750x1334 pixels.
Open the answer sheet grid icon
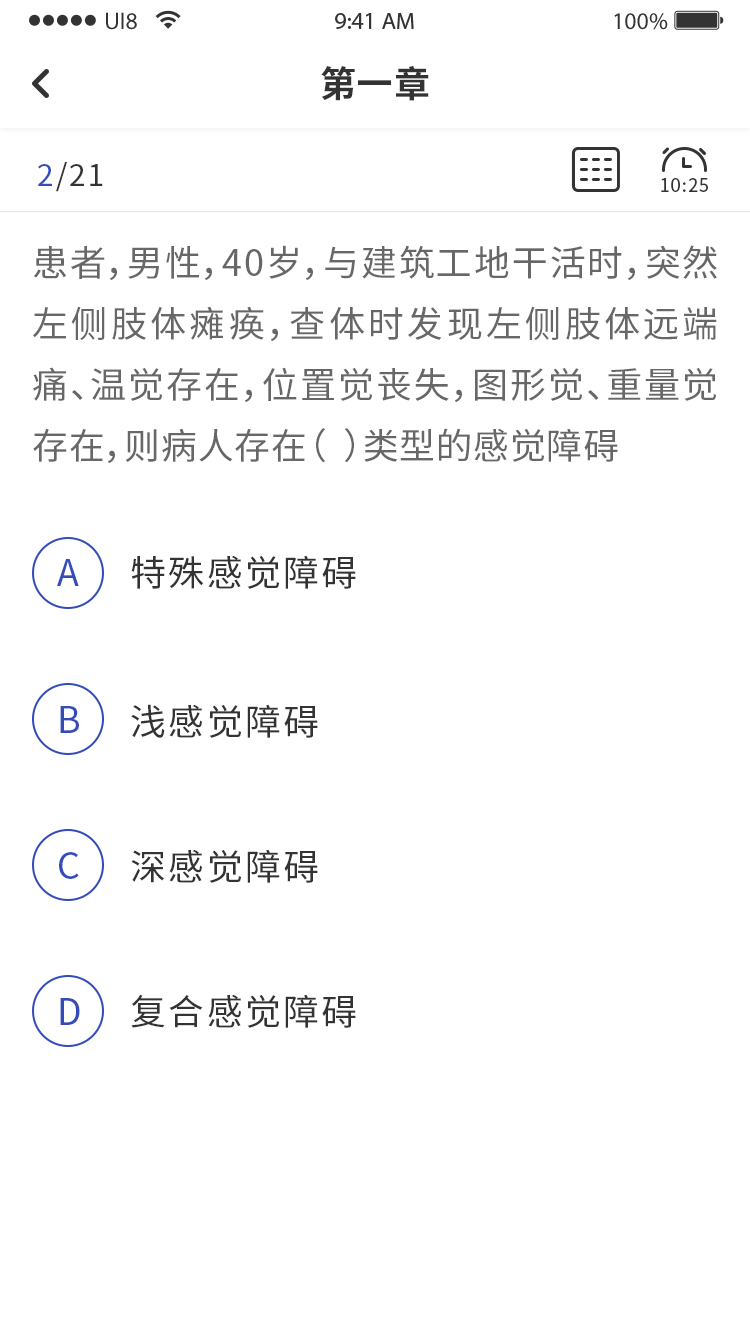pos(596,169)
